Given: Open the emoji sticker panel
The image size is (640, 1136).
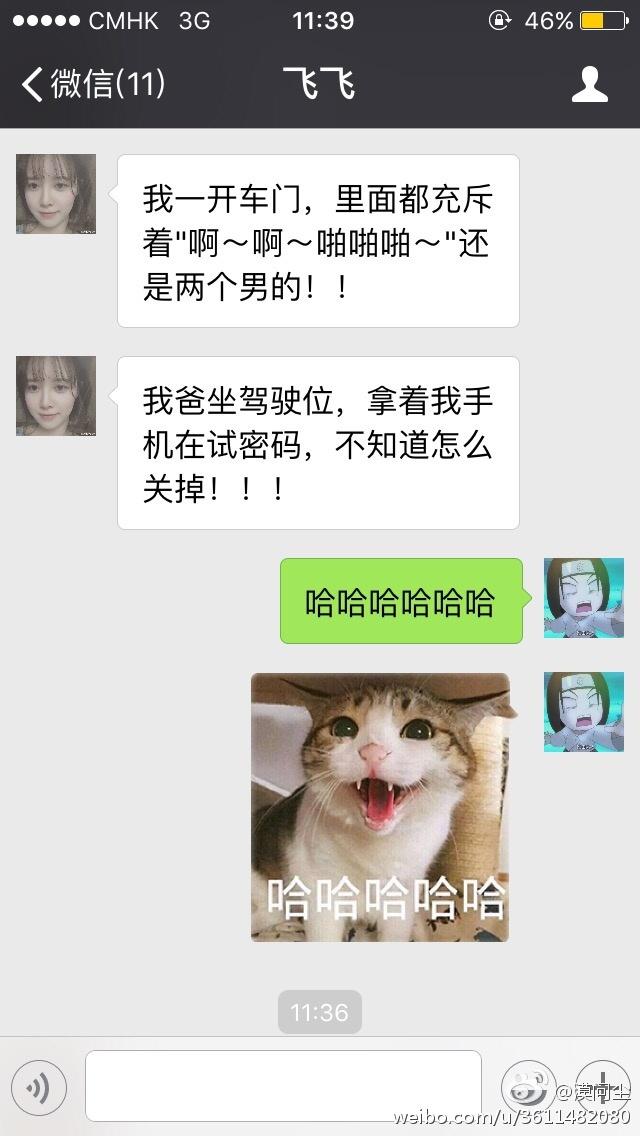Looking at the screenshot, I should [x=530, y=1087].
